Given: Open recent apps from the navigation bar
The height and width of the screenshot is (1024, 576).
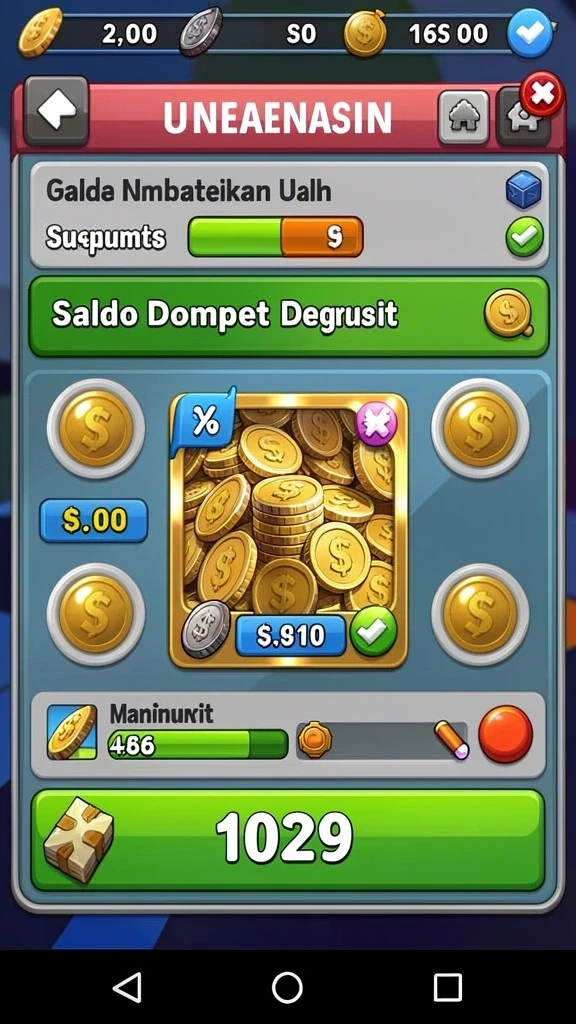Looking at the screenshot, I should pyautogui.click(x=447, y=987).
